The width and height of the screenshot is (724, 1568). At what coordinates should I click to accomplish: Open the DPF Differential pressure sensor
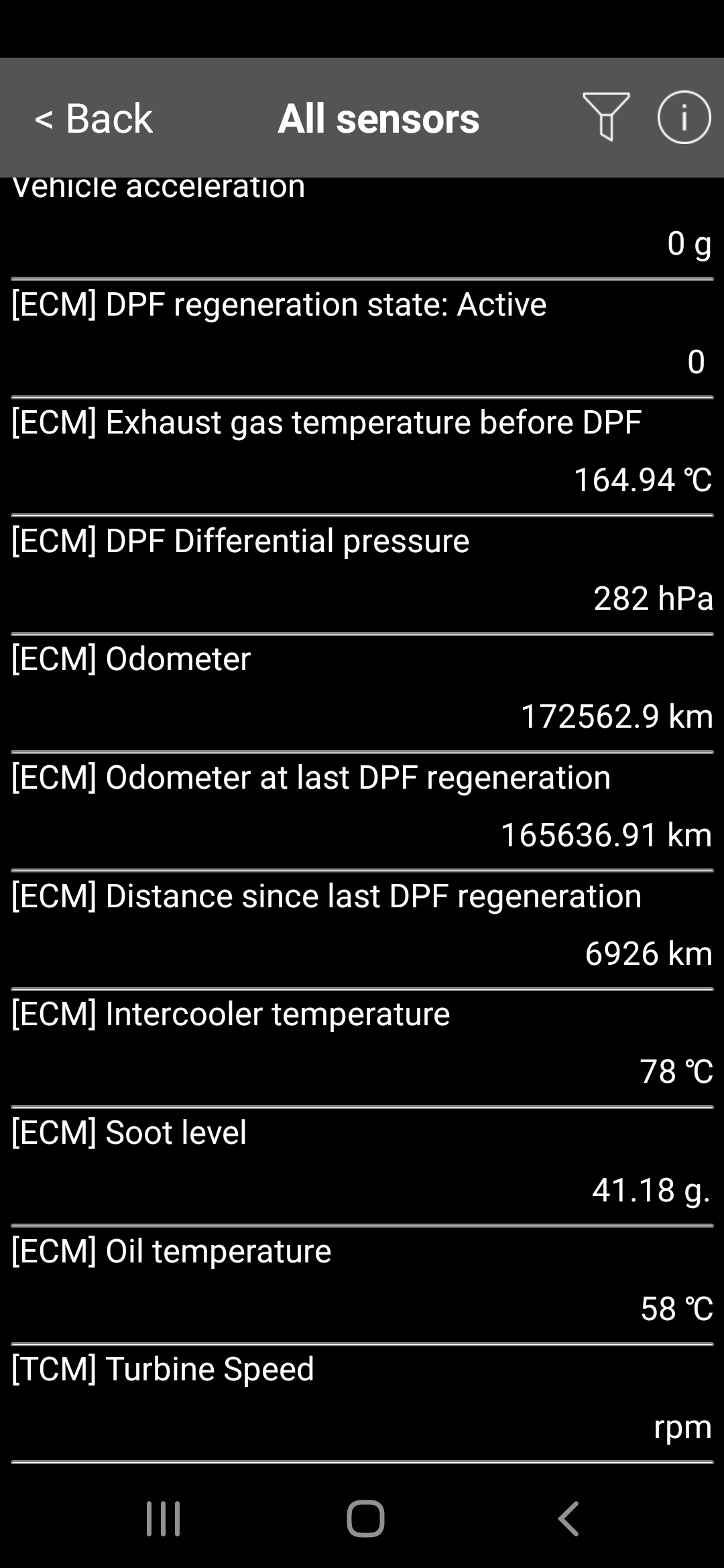362,575
